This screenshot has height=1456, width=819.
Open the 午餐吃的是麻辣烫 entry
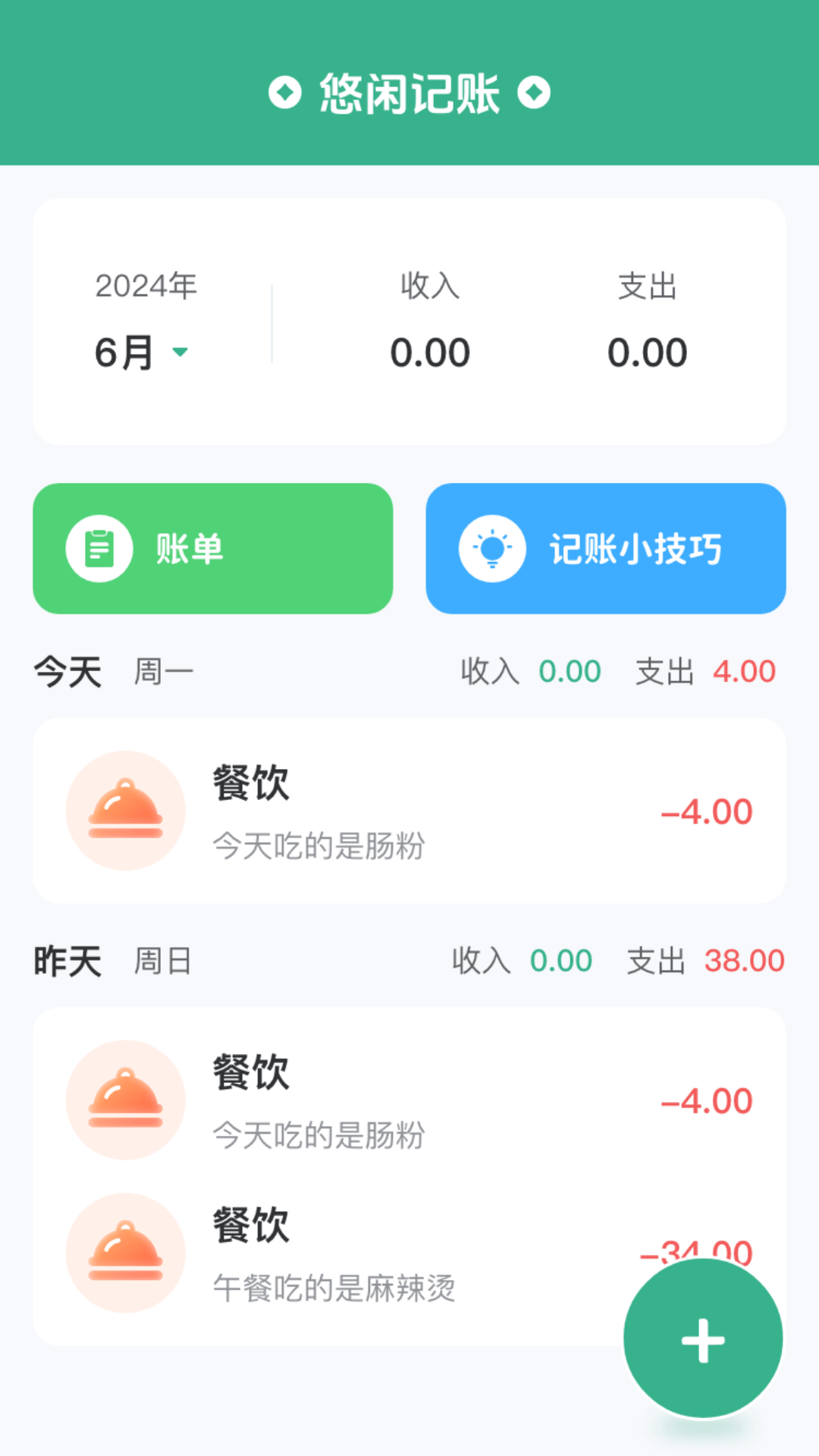pyautogui.click(x=409, y=1253)
